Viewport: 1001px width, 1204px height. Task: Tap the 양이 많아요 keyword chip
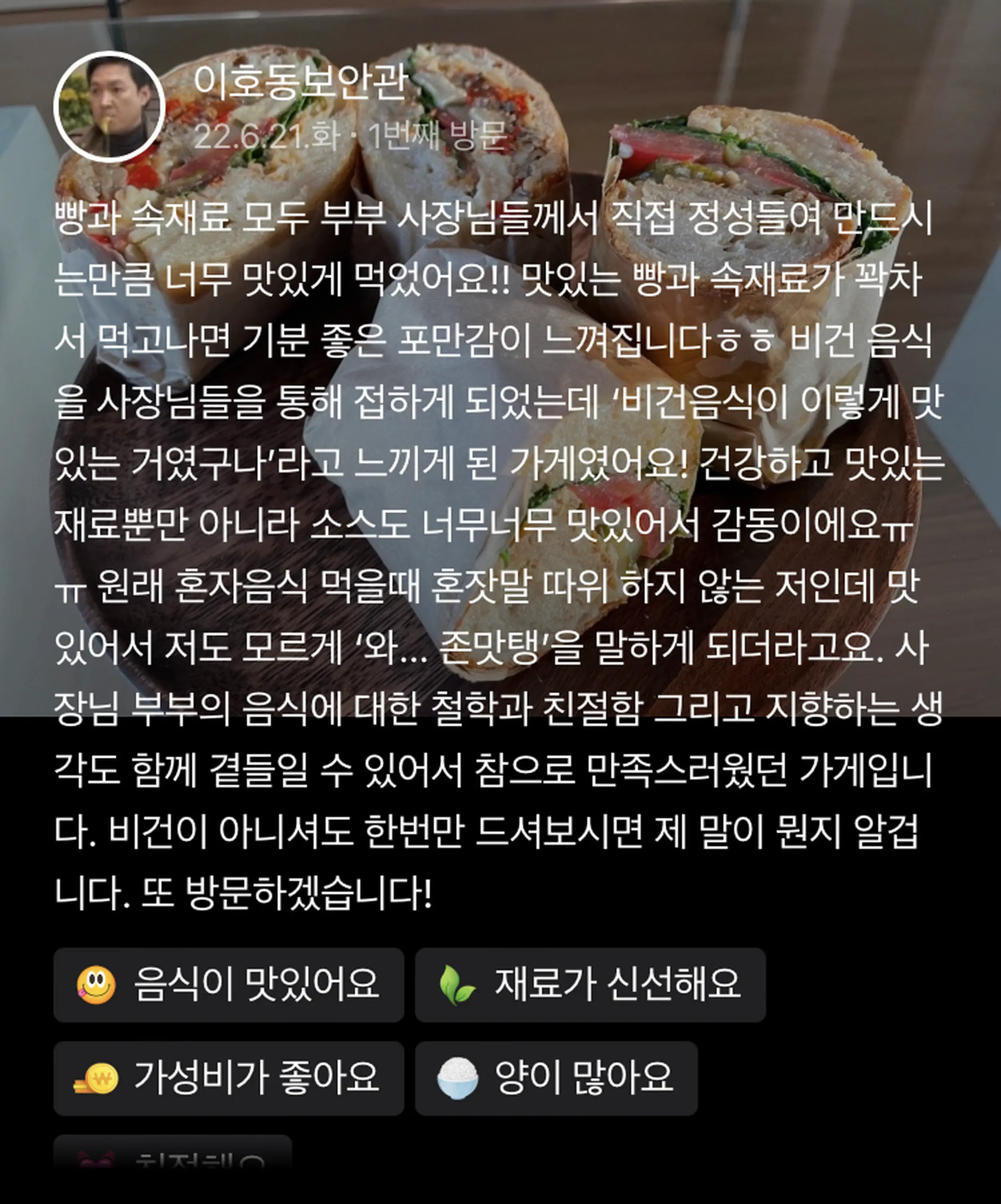point(555,1078)
